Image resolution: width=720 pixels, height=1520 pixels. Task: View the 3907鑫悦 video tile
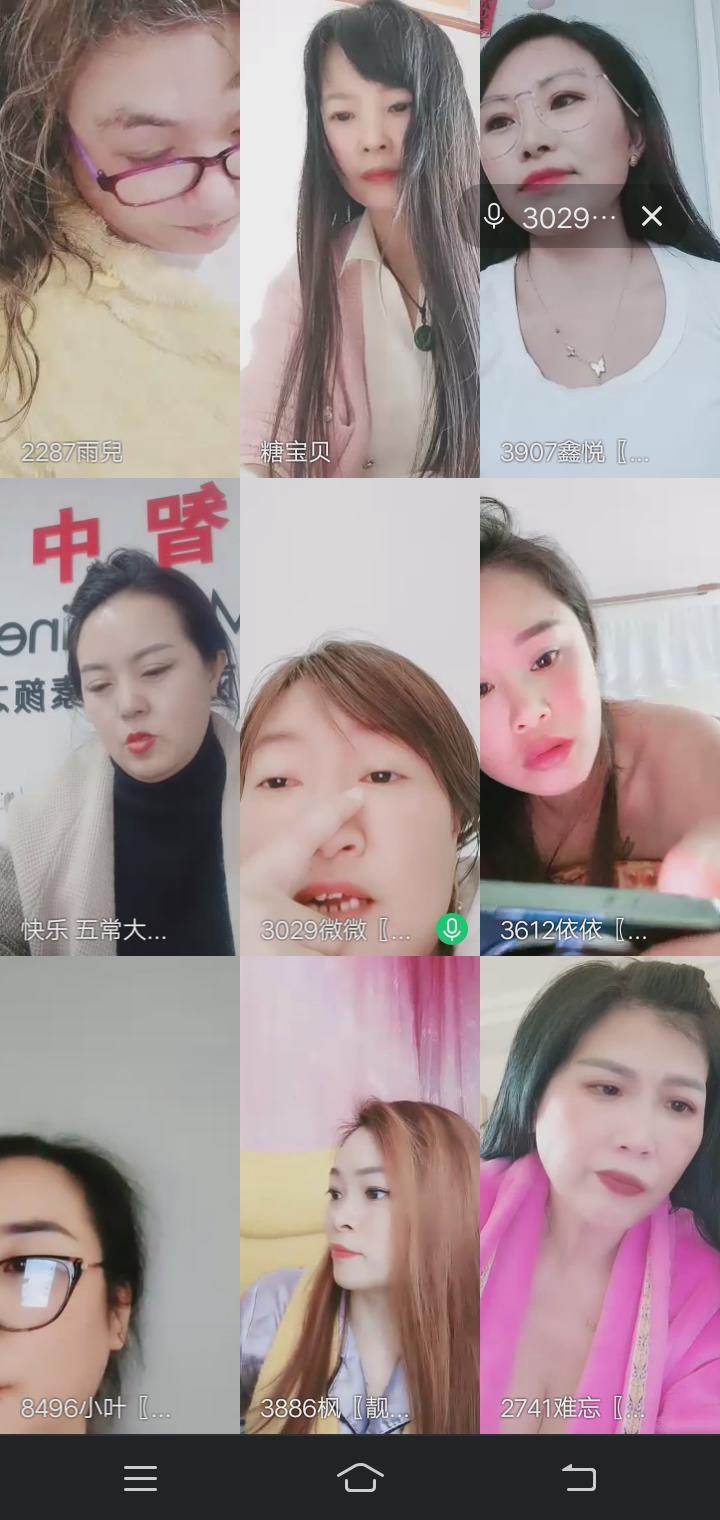[600, 340]
